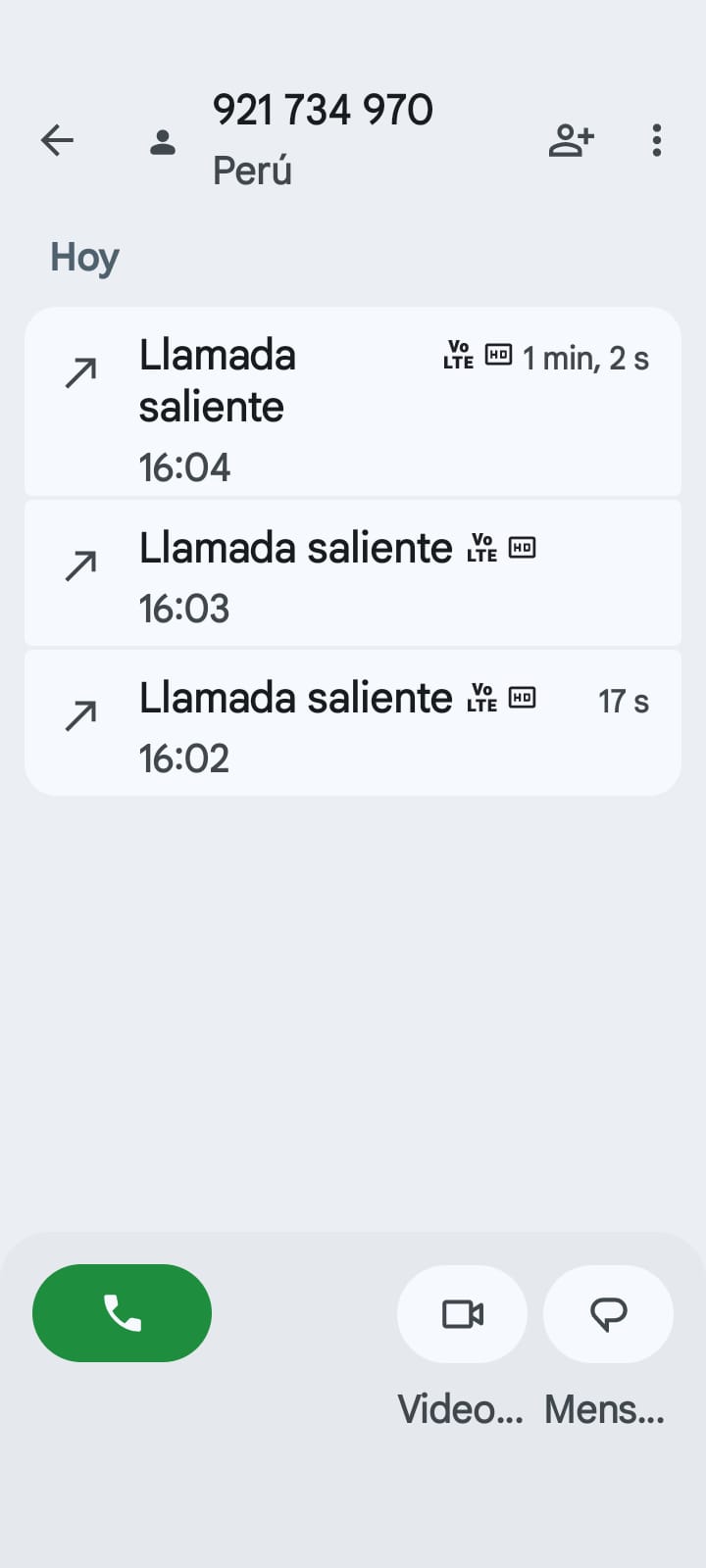This screenshot has height=1568, width=706.
Task: Open the 16:04 outgoing call entry
Action: tap(353, 402)
